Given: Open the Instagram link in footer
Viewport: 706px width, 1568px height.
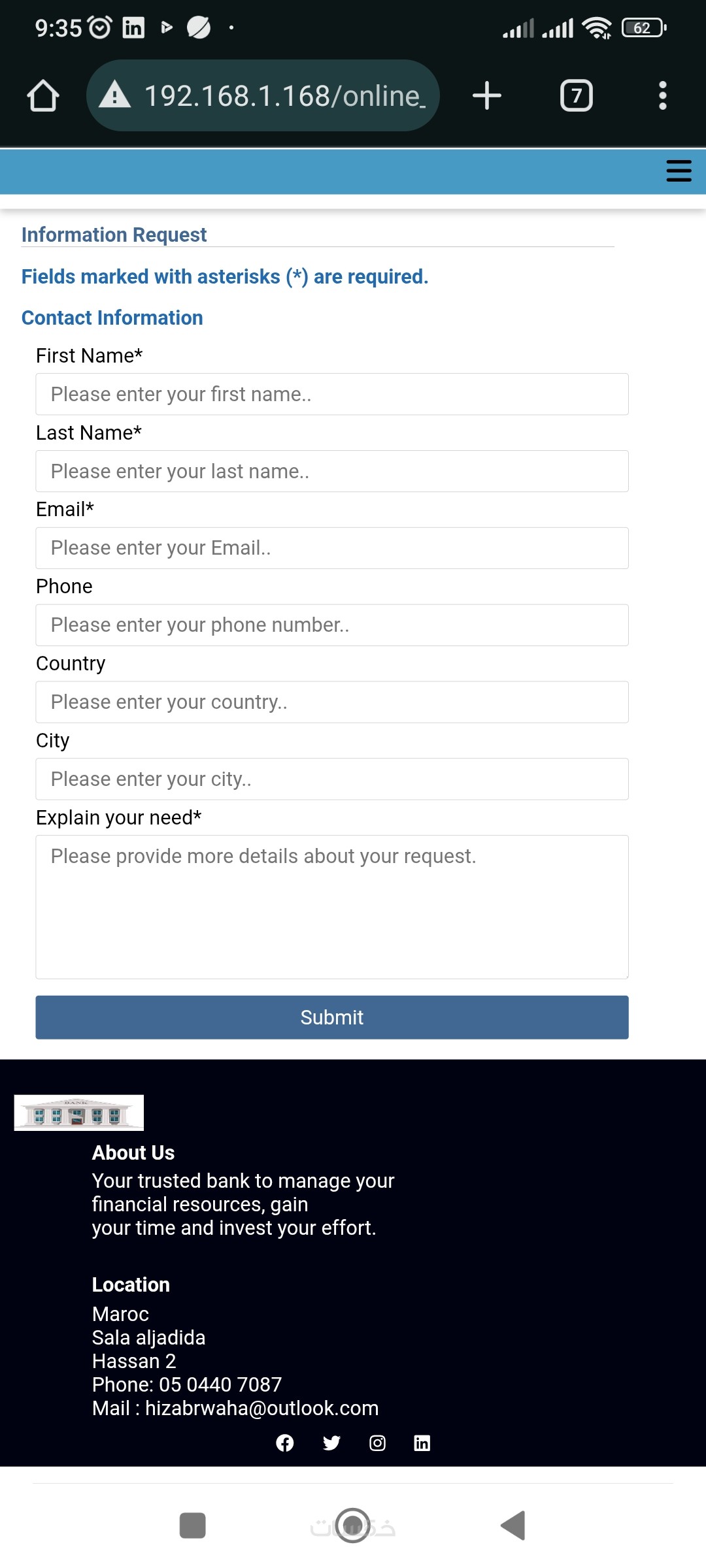Looking at the screenshot, I should tap(377, 1443).
